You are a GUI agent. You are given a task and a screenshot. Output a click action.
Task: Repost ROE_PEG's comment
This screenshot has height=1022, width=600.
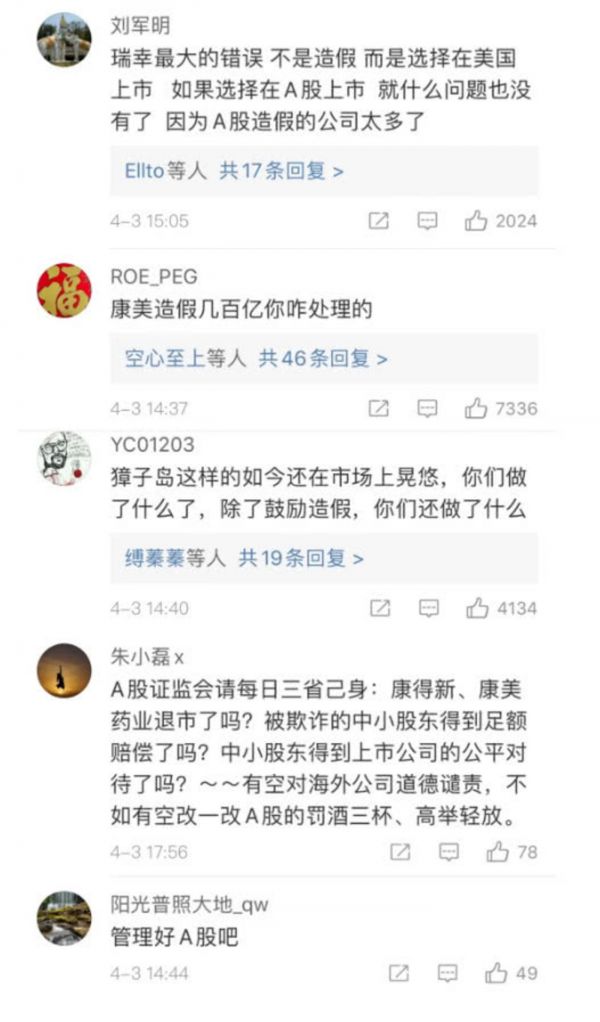tap(378, 408)
